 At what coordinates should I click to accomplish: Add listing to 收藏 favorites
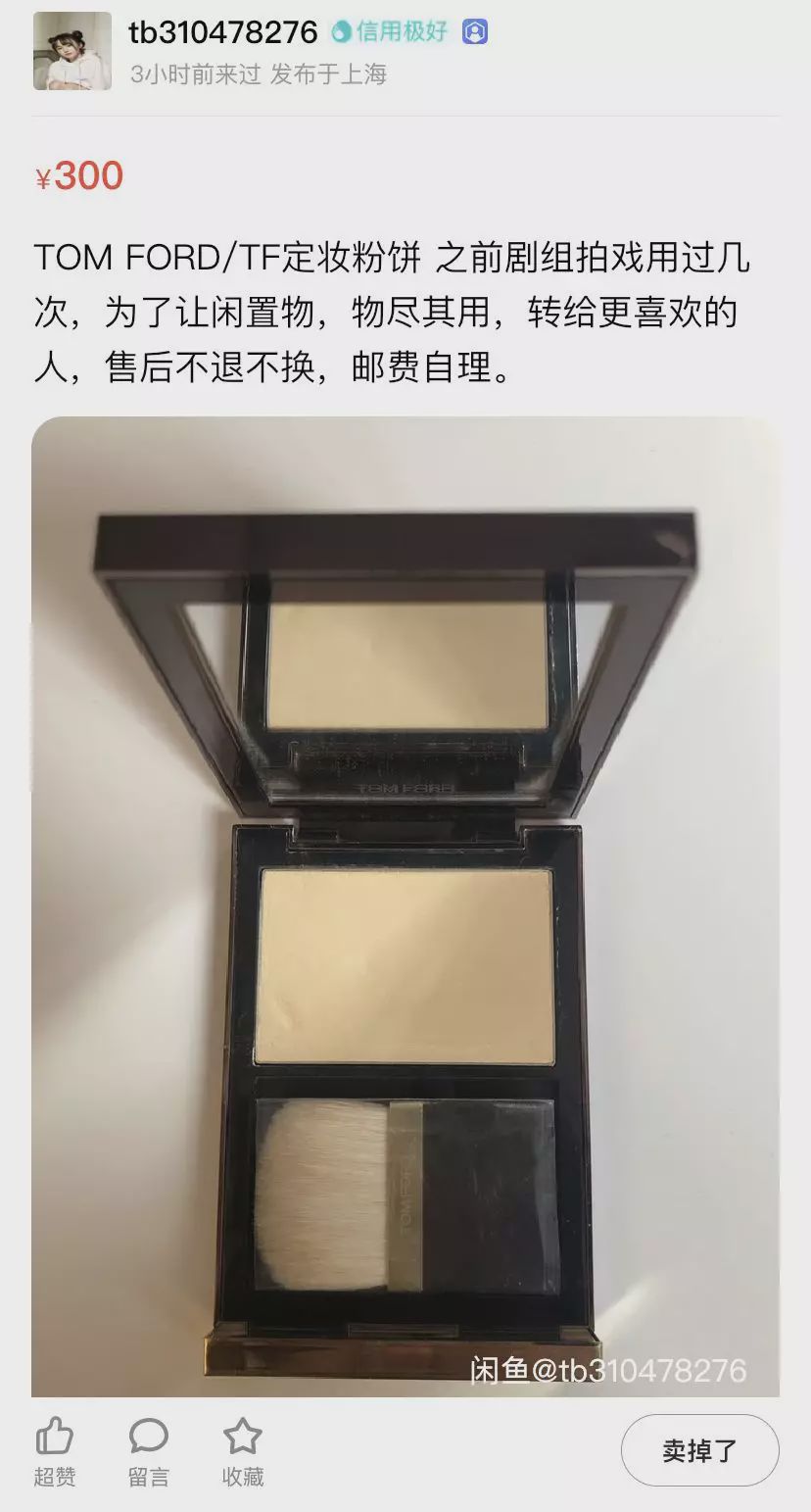[242, 1451]
